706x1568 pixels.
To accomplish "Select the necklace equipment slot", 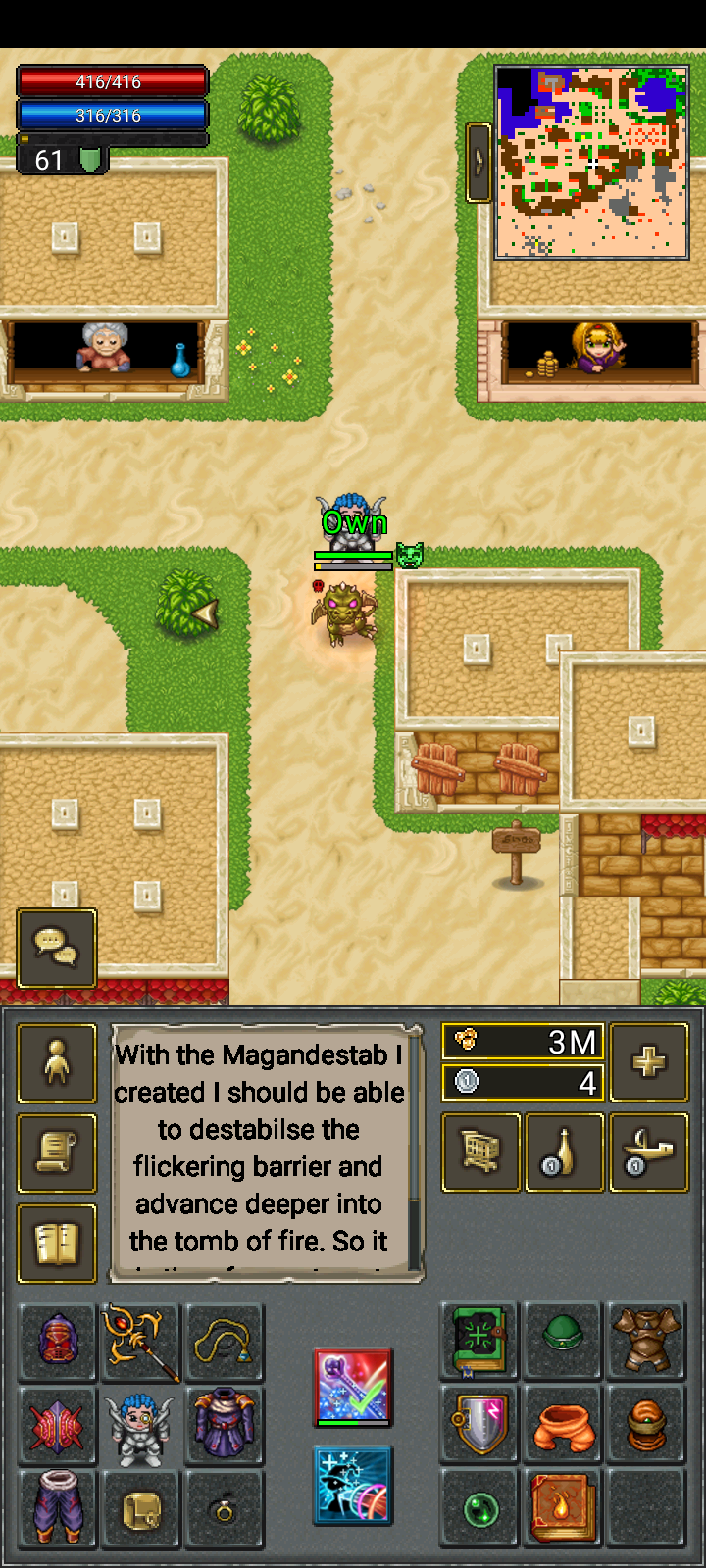I will 225,1342.
